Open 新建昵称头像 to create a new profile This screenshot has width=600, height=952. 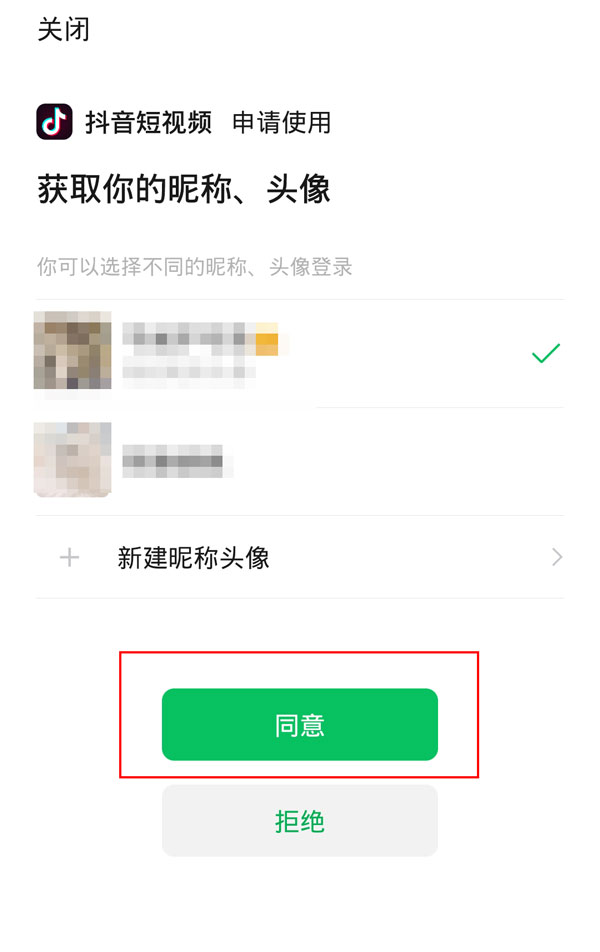coord(300,557)
